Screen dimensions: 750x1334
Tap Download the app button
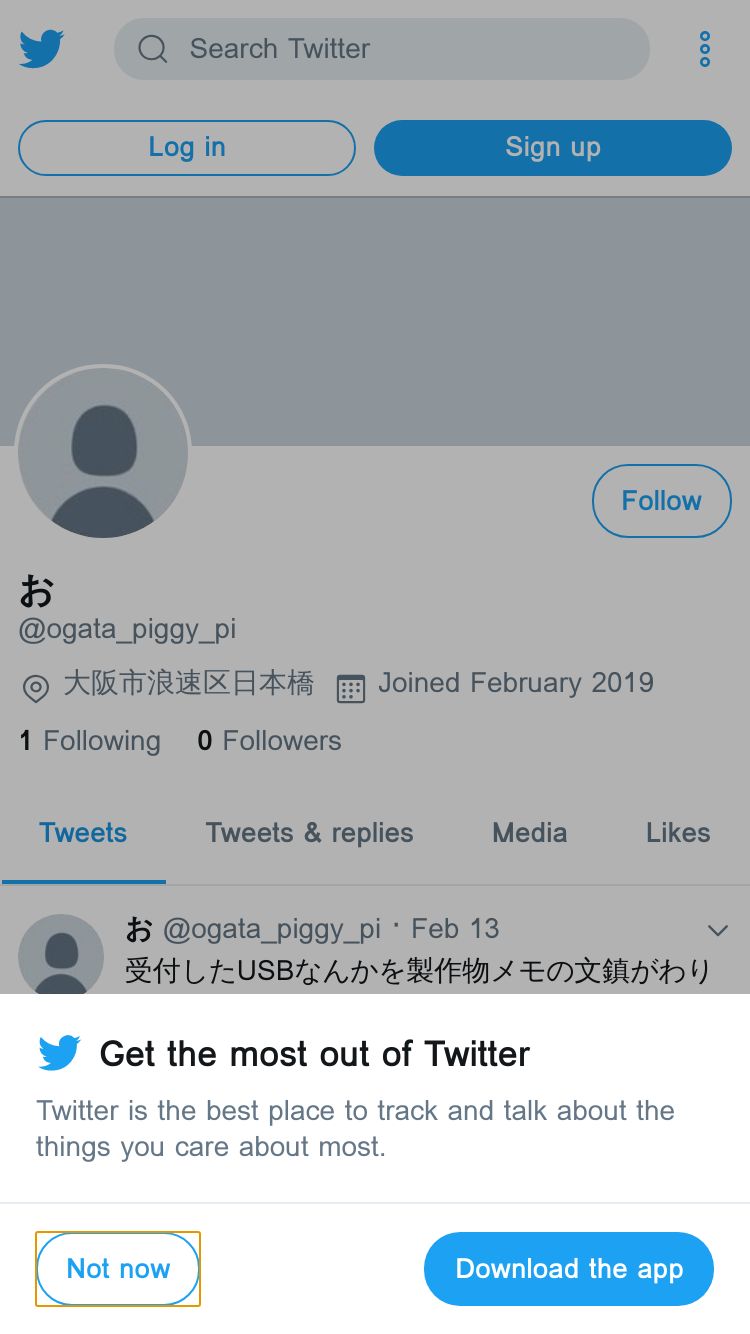(569, 1269)
